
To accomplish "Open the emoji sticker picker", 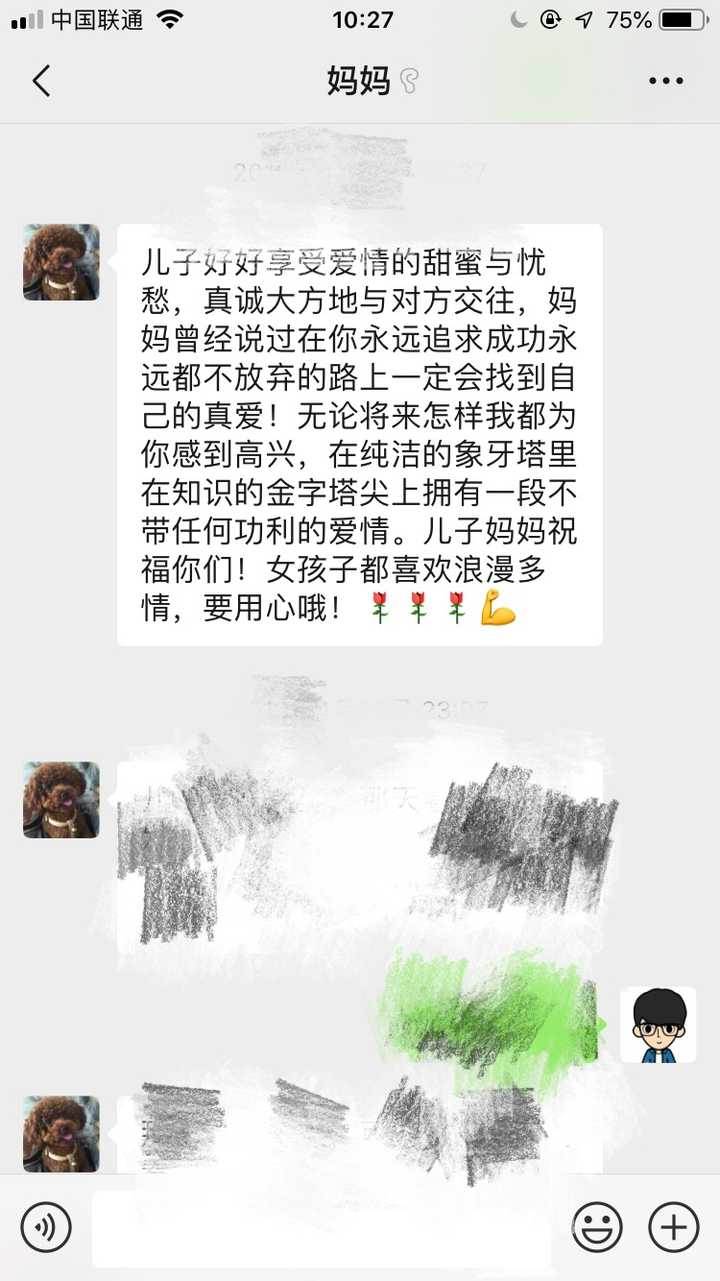I will [x=597, y=1227].
